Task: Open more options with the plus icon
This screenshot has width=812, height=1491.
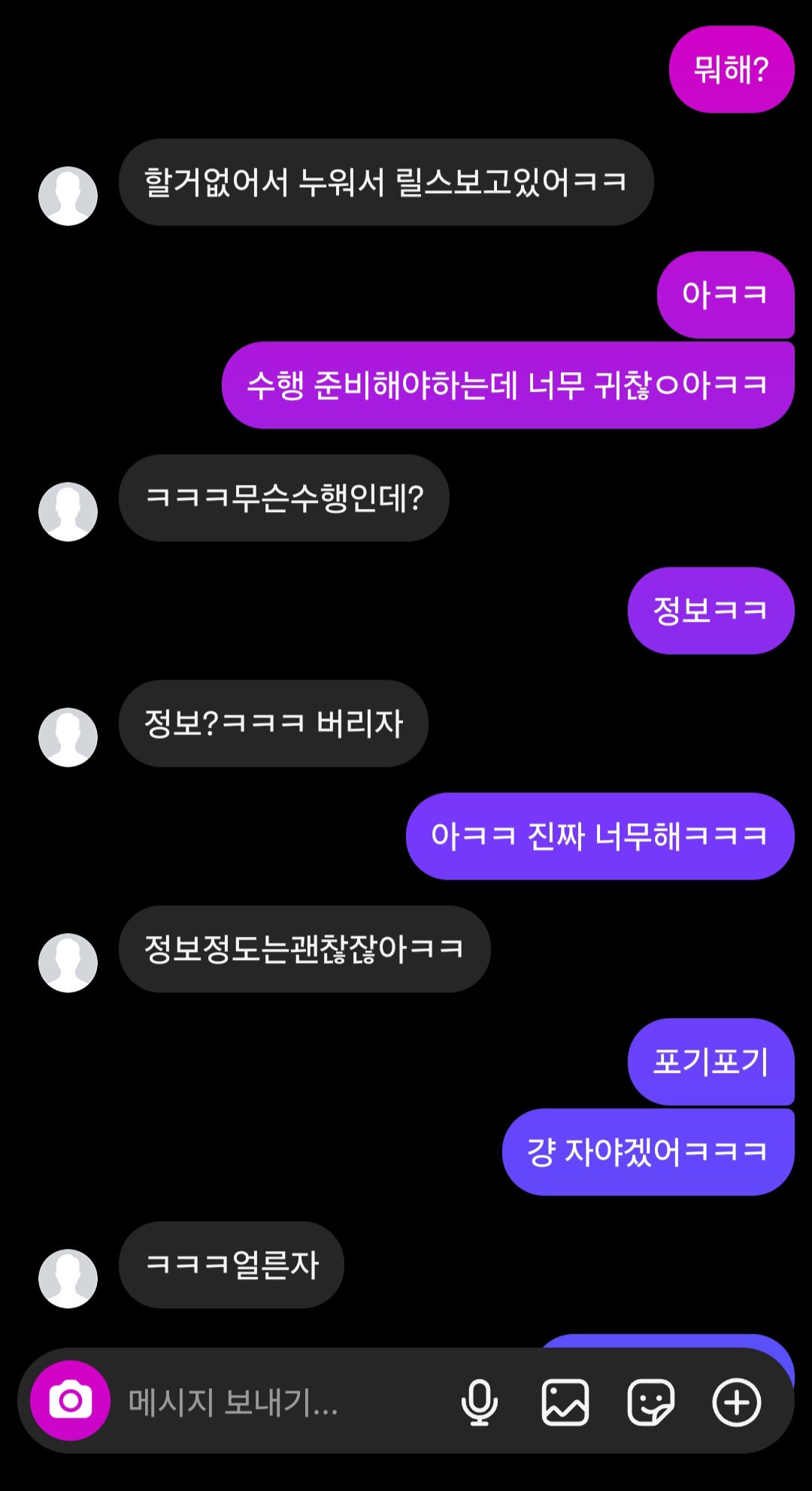Action: coord(737,1402)
